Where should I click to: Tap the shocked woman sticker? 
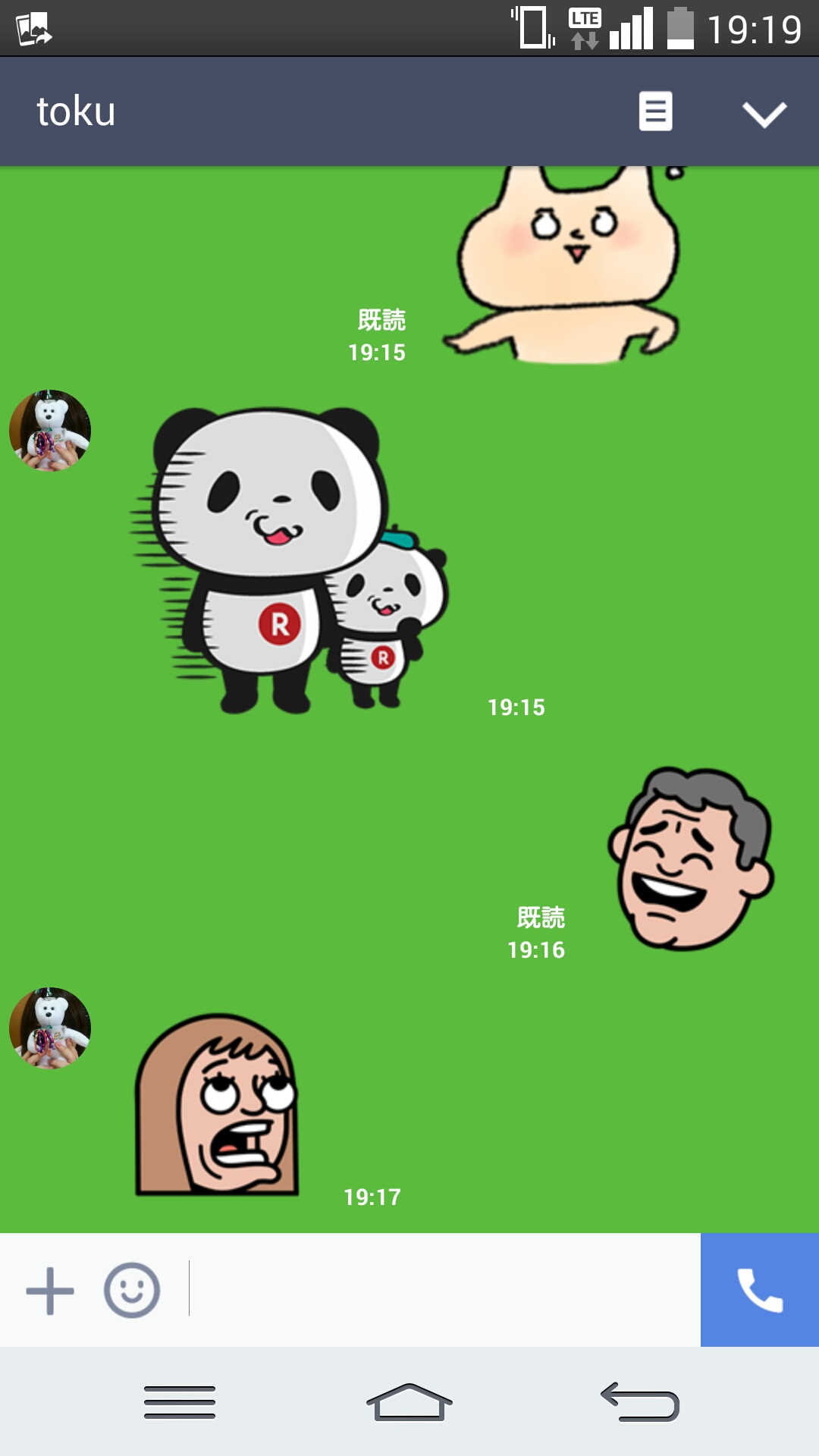tap(218, 1105)
